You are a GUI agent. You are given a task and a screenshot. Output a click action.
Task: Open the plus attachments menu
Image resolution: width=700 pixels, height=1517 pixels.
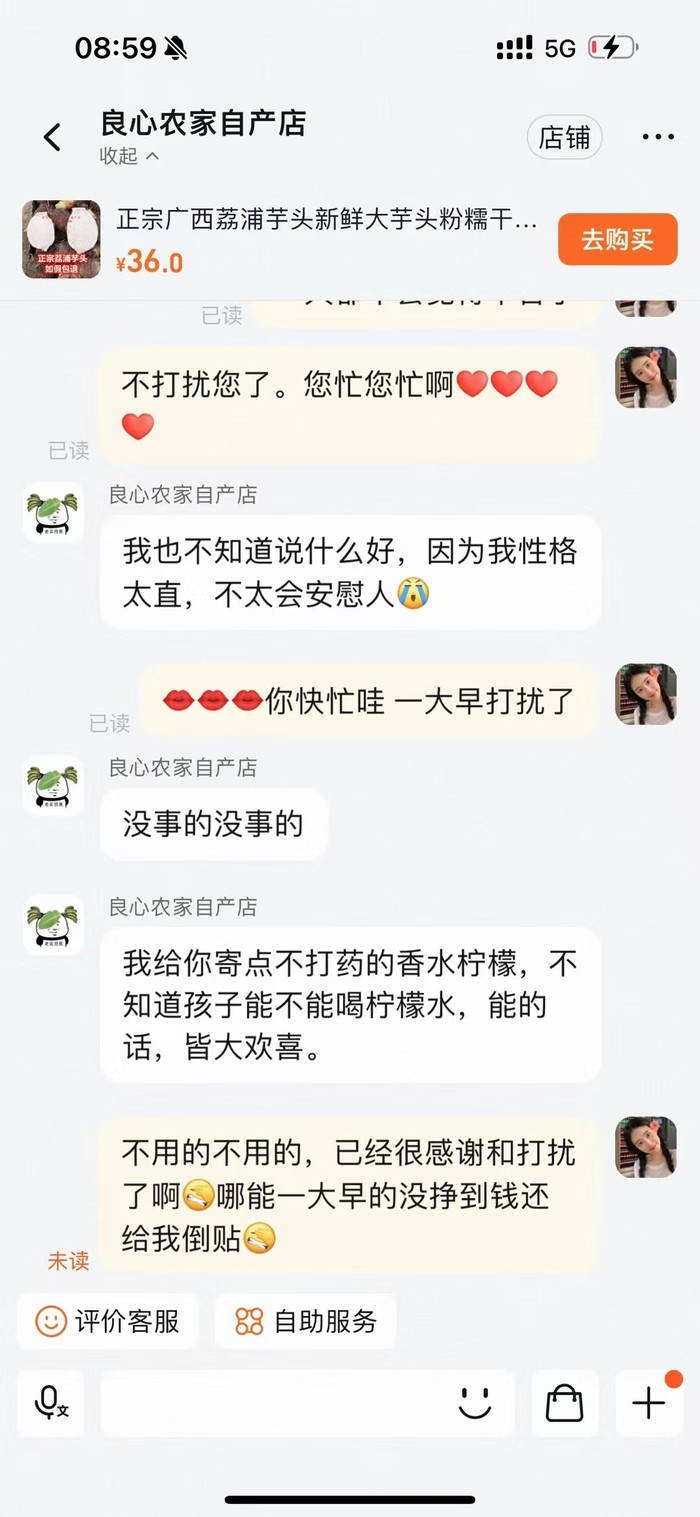point(648,1403)
